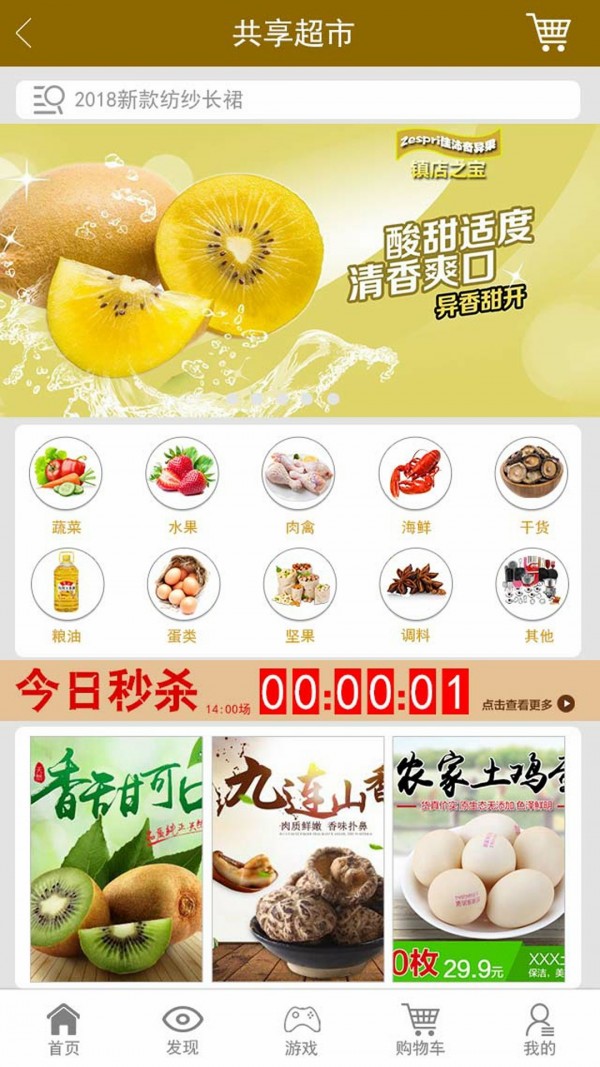600x1067 pixels.
Task: Switch to the 我的 tab
Action: (x=539, y=1030)
